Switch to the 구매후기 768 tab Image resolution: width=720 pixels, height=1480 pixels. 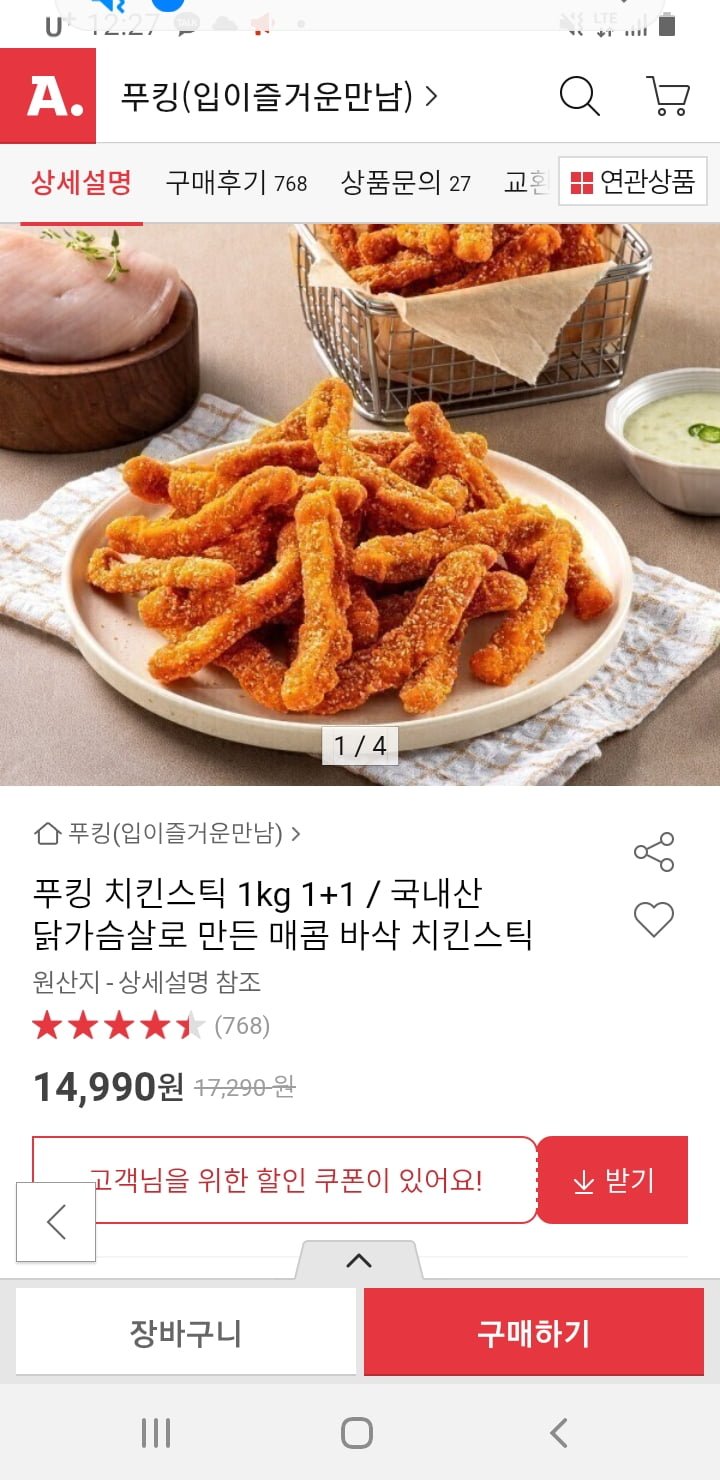point(236,183)
